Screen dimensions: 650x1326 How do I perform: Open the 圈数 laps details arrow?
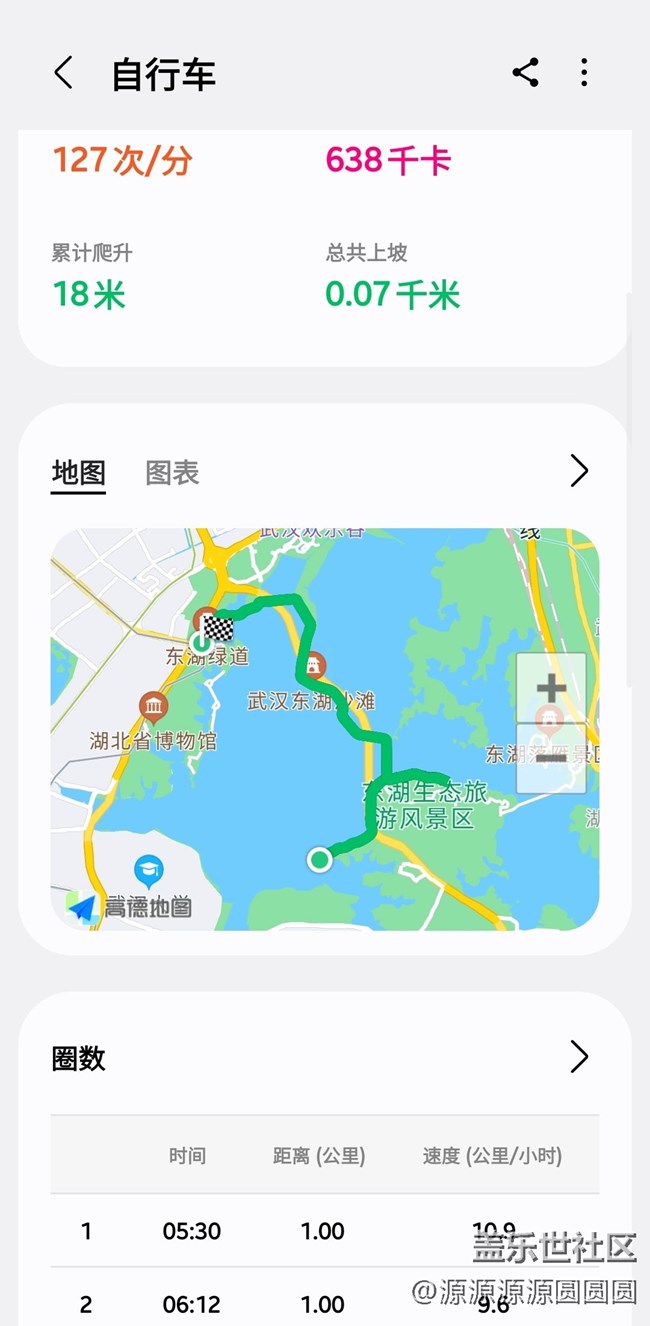pos(579,1057)
